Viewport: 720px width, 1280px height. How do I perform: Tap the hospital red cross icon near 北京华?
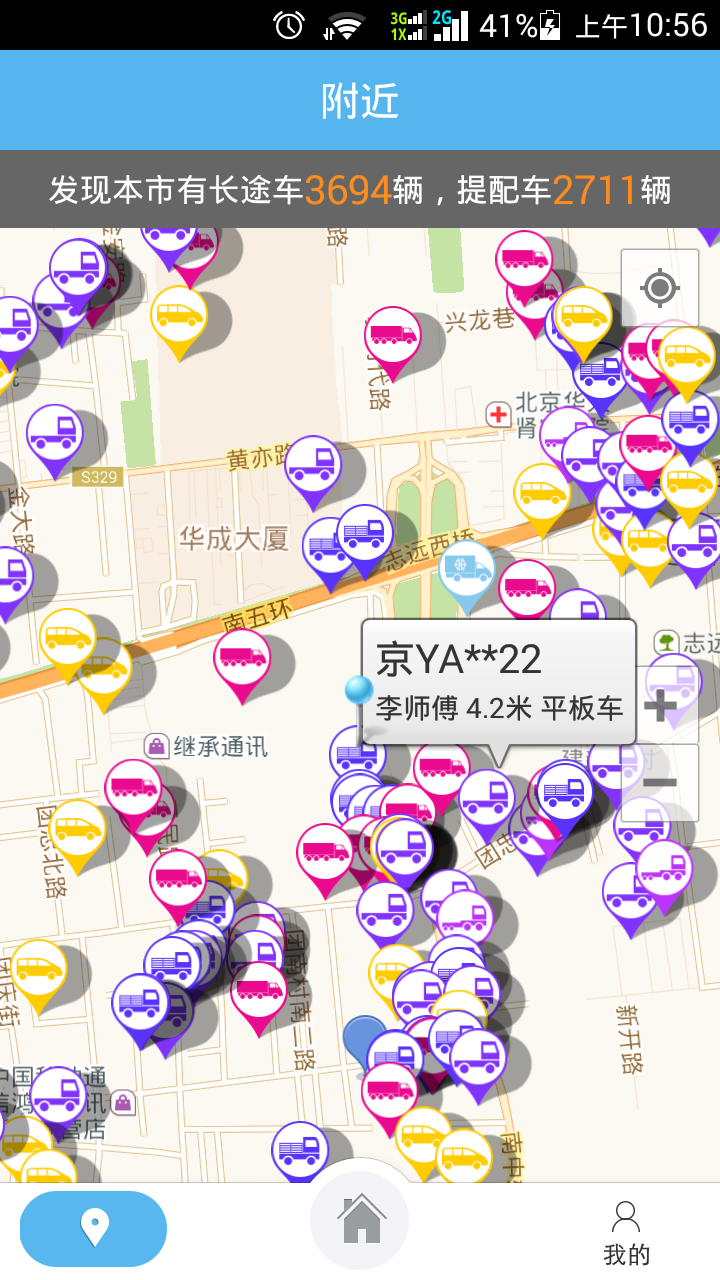click(497, 412)
